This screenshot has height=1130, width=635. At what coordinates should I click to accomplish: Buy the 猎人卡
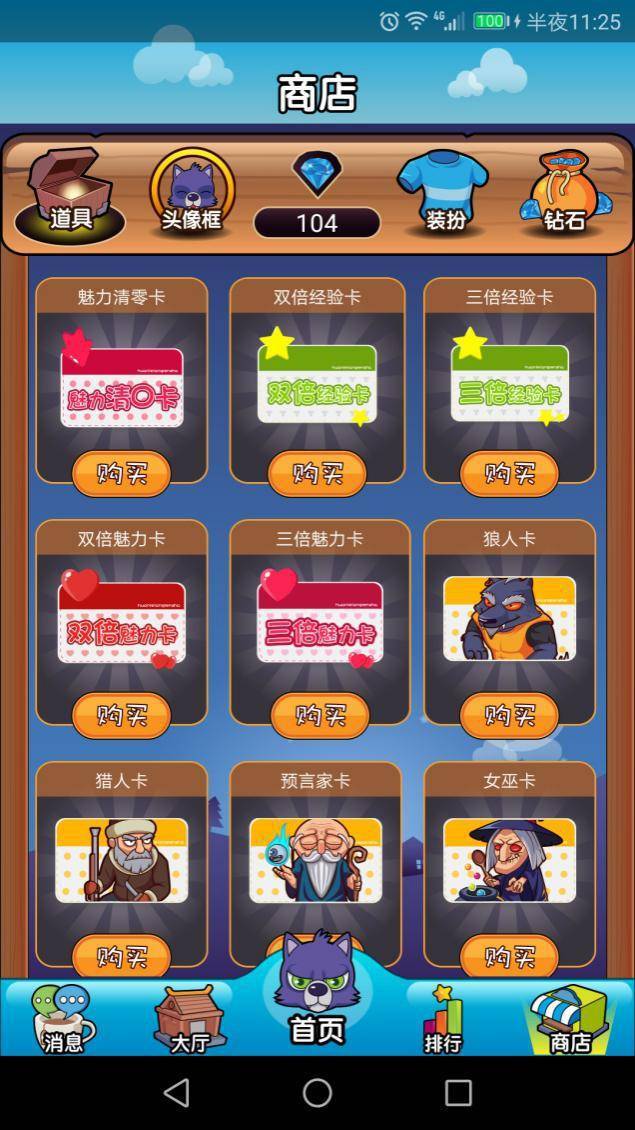click(x=121, y=957)
